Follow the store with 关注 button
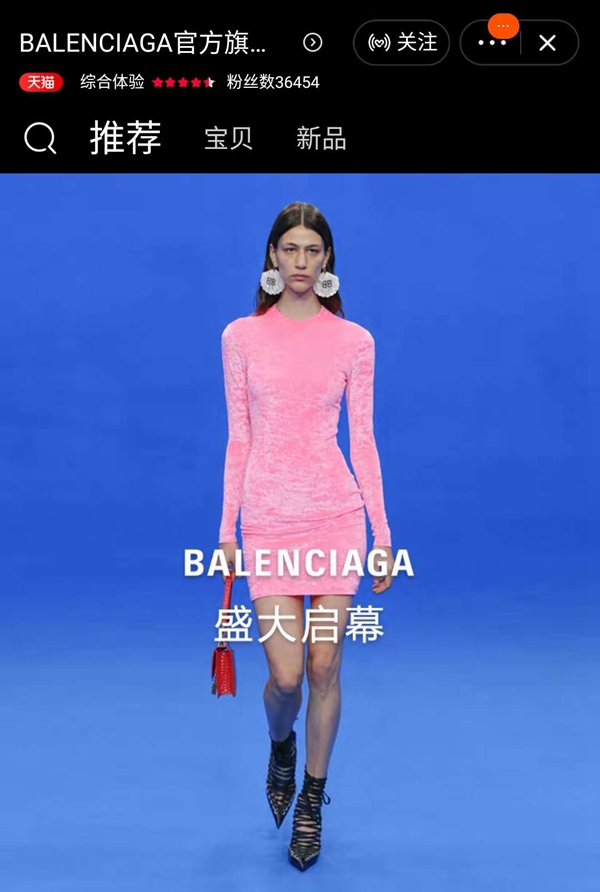The width and height of the screenshot is (600, 892). pos(402,42)
